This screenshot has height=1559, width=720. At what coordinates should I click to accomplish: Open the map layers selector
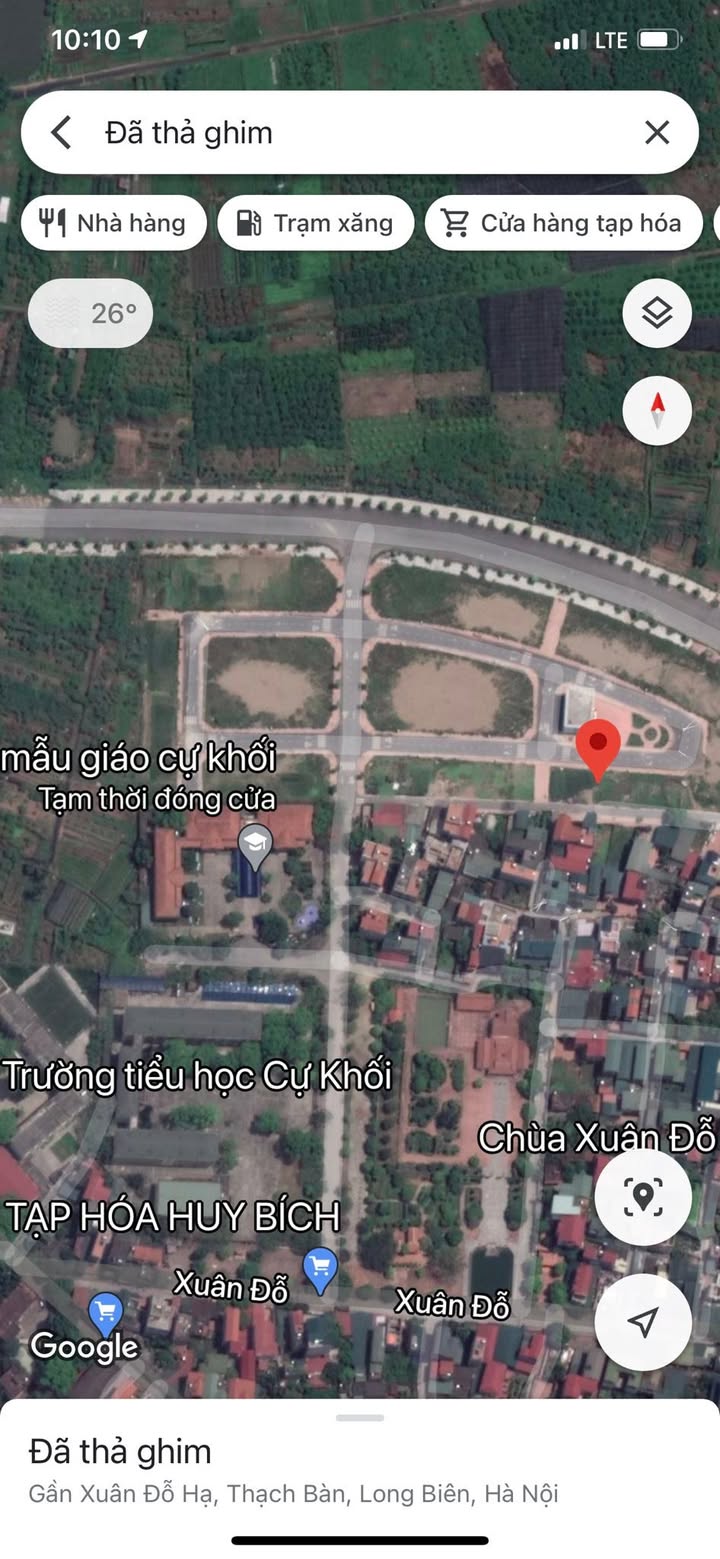[x=657, y=313]
